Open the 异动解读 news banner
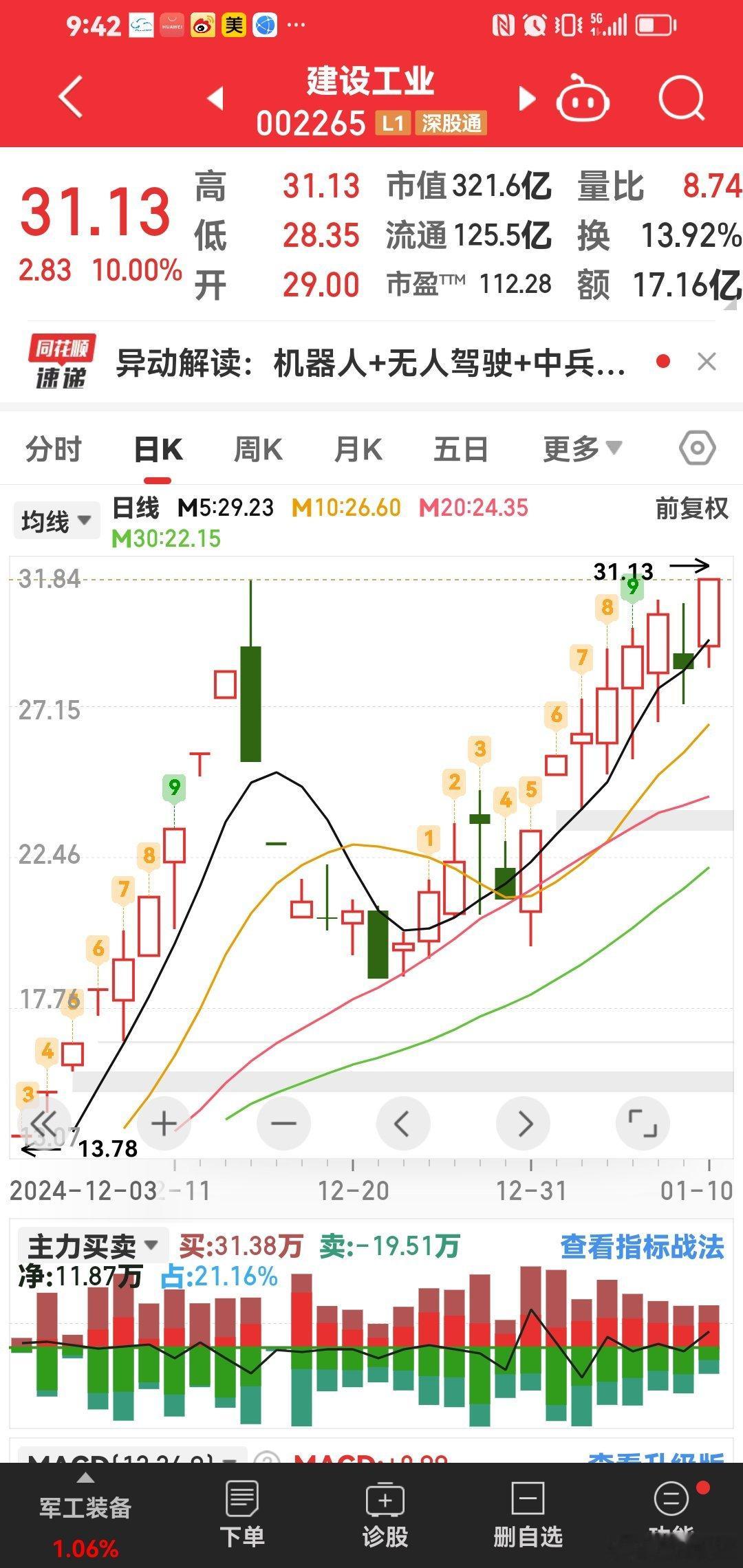 (371, 362)
